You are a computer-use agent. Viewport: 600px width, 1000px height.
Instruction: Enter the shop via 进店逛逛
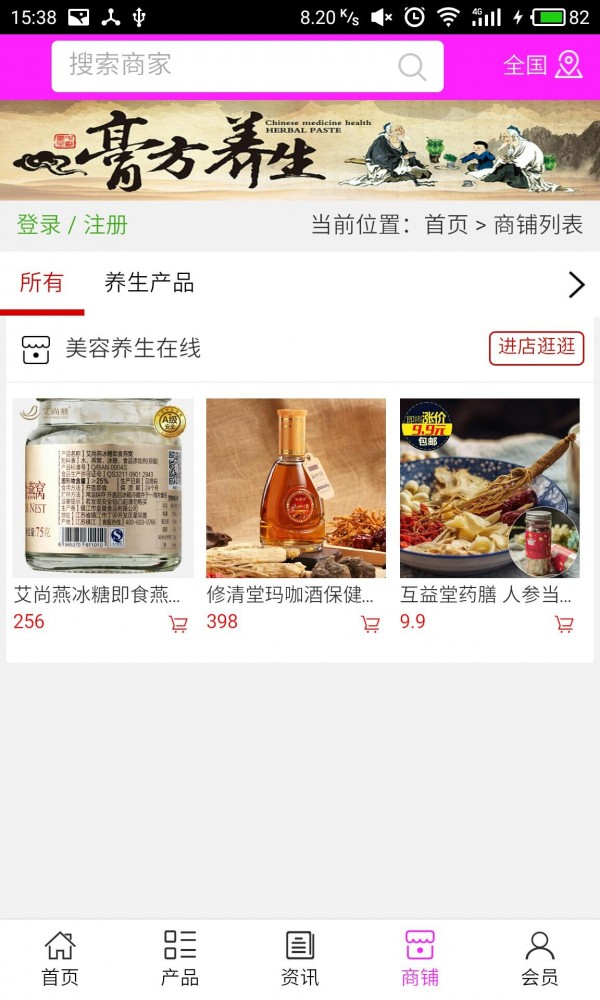pos(536,347)
